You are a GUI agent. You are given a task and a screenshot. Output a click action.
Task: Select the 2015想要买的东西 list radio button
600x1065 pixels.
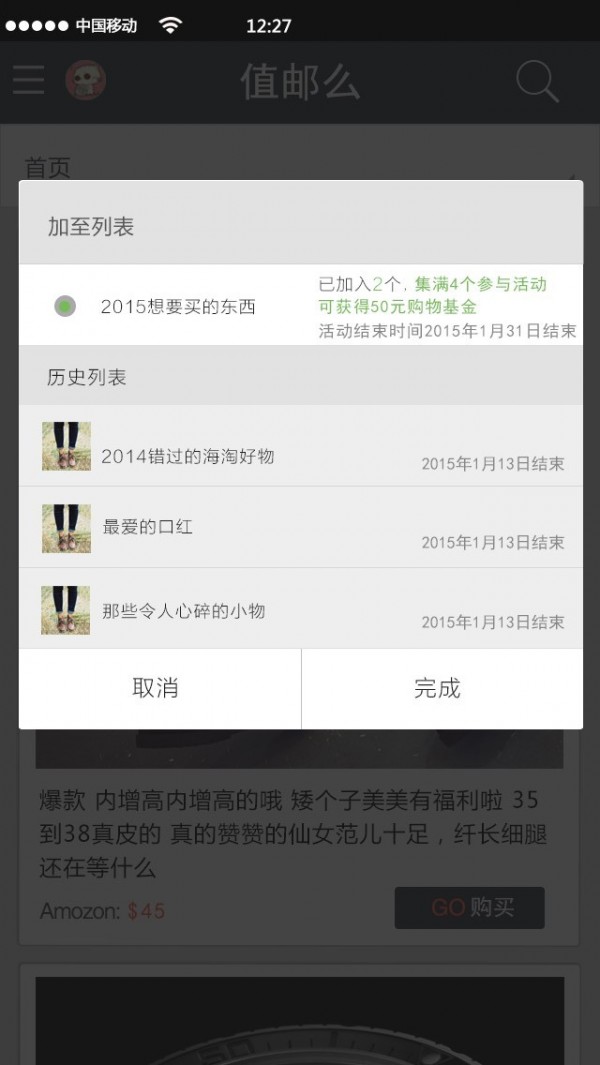pos(65,307)
